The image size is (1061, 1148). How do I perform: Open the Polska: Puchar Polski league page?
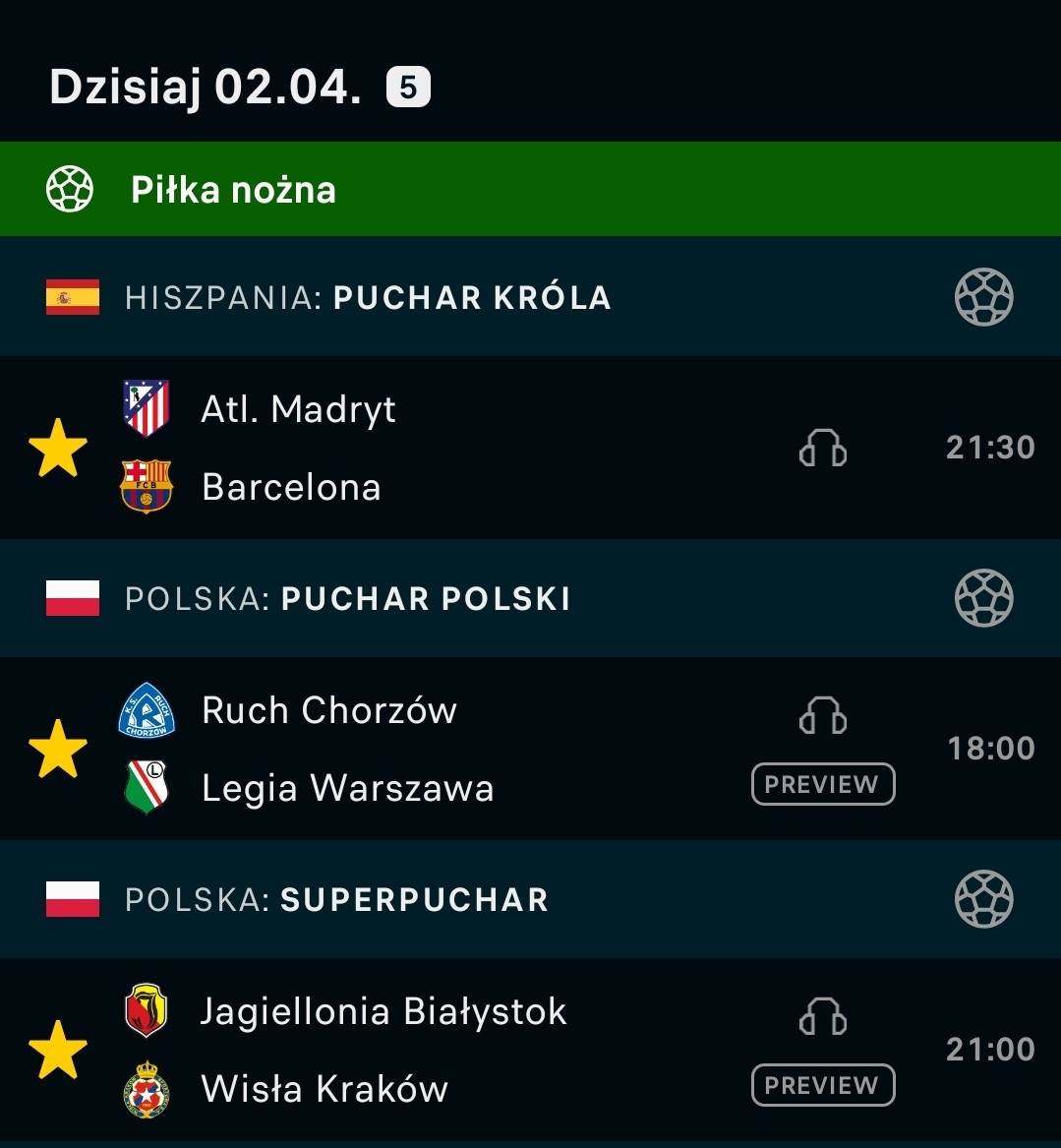coord(347,598)
